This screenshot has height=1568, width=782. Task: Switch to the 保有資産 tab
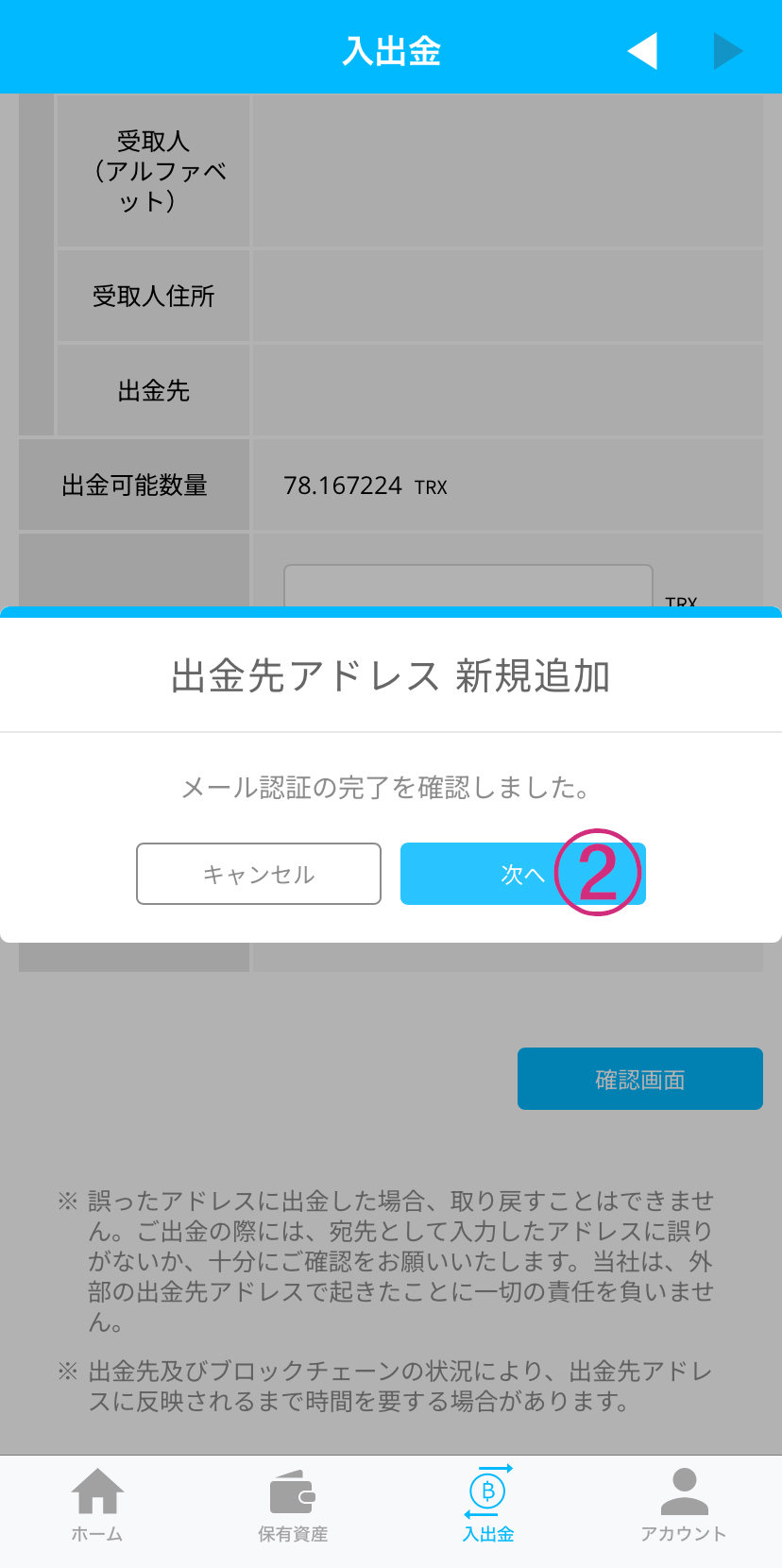pyautogui.click(x=293, y=1506)
